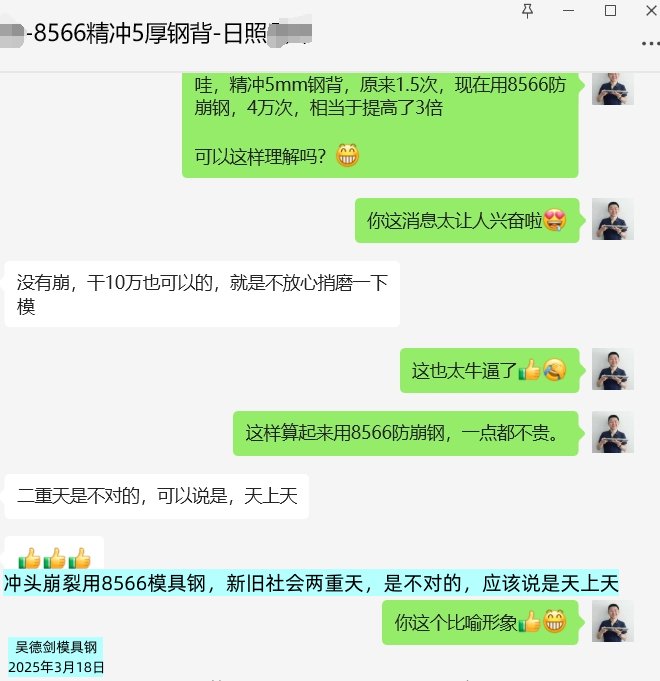
Task: Open sender avatar beside '这也太牛逼了'
Action: (x=612, y=369)
